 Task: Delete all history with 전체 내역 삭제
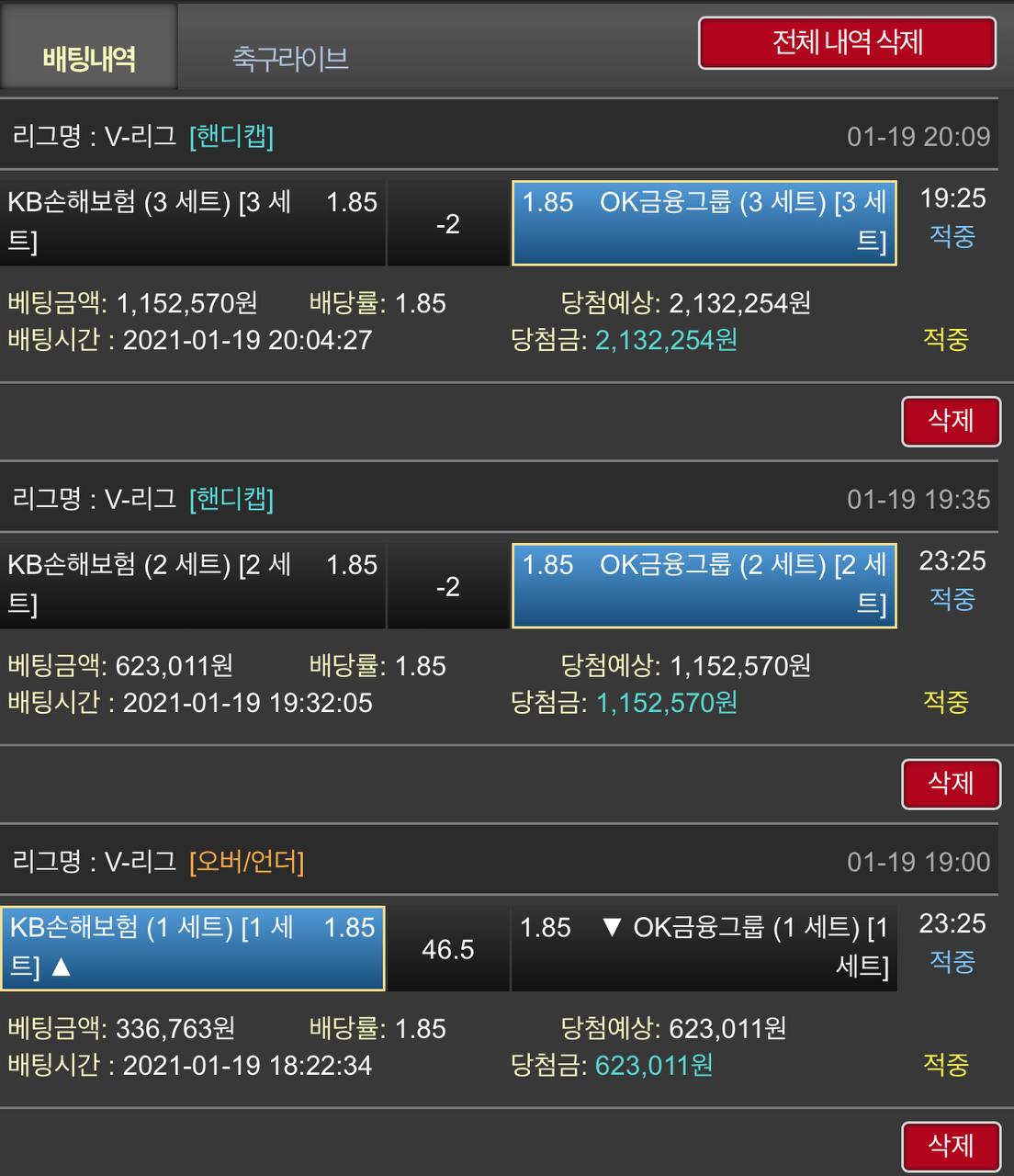847,42
